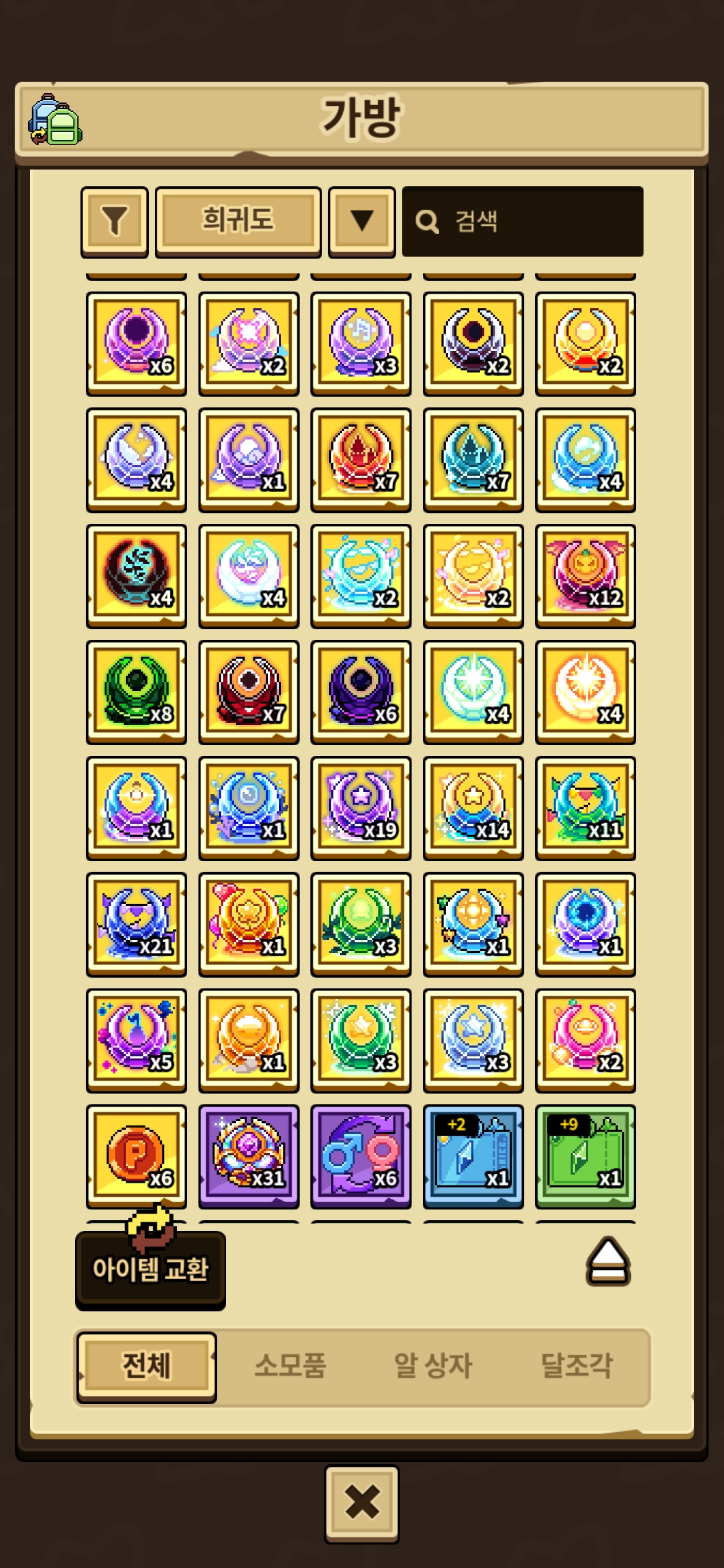This screenshot has width=724, height=1568.
Task: Select the purple jeweled item x31
Action: 249,1156
